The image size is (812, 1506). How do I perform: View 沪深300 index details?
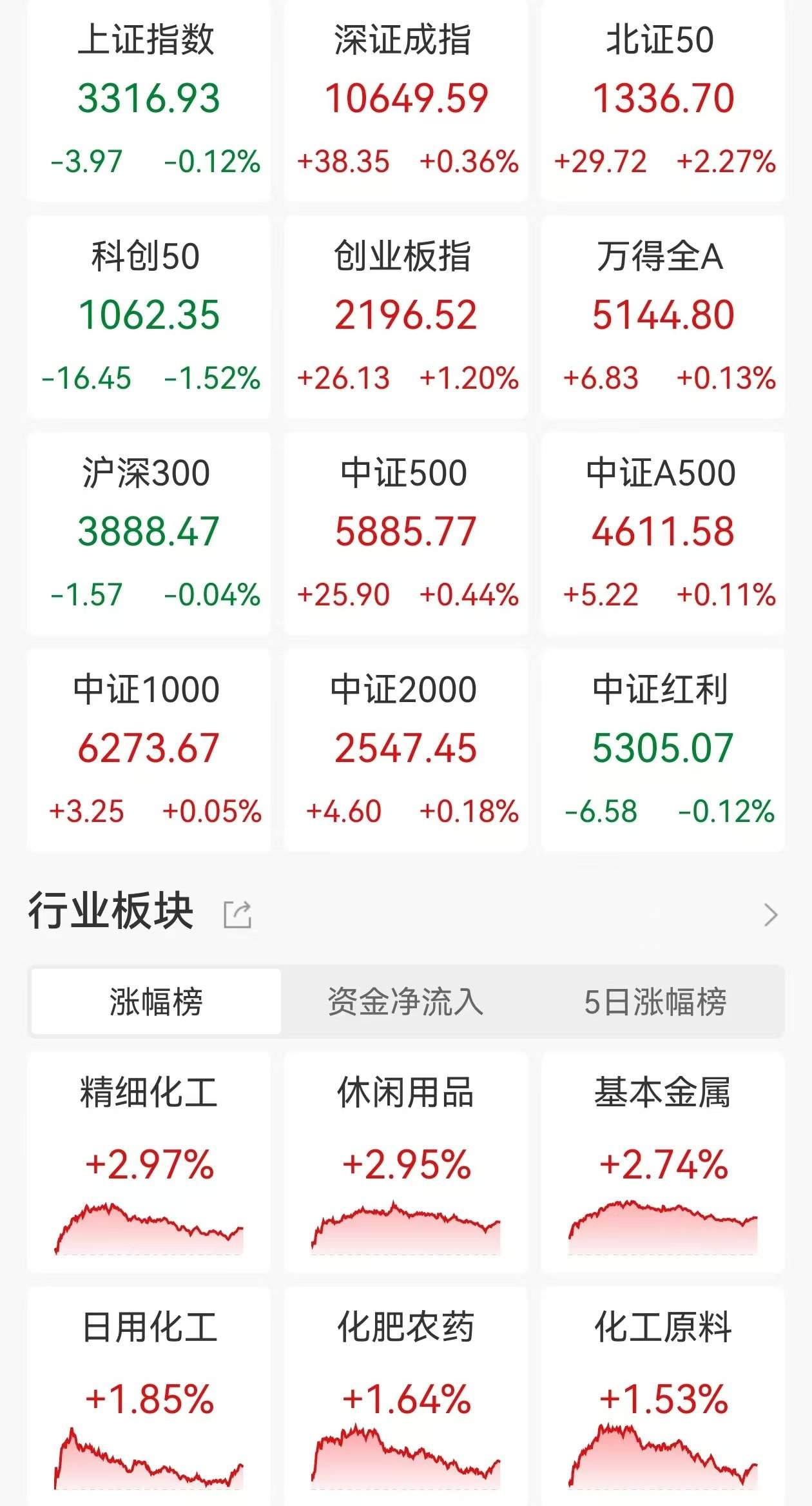tap(149, 534)
